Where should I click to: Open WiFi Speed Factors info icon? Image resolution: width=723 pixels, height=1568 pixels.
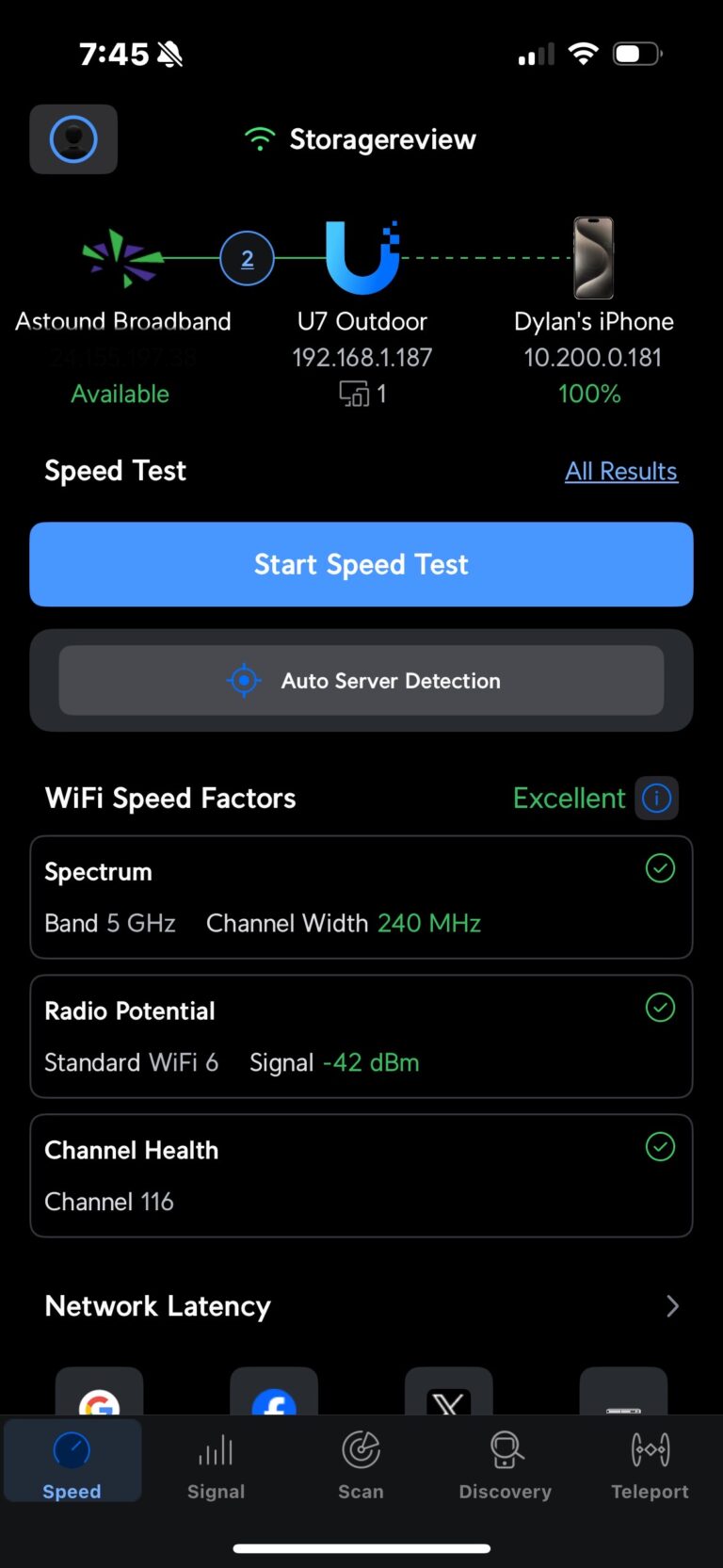pyautogui.click(x=656, y=799)
